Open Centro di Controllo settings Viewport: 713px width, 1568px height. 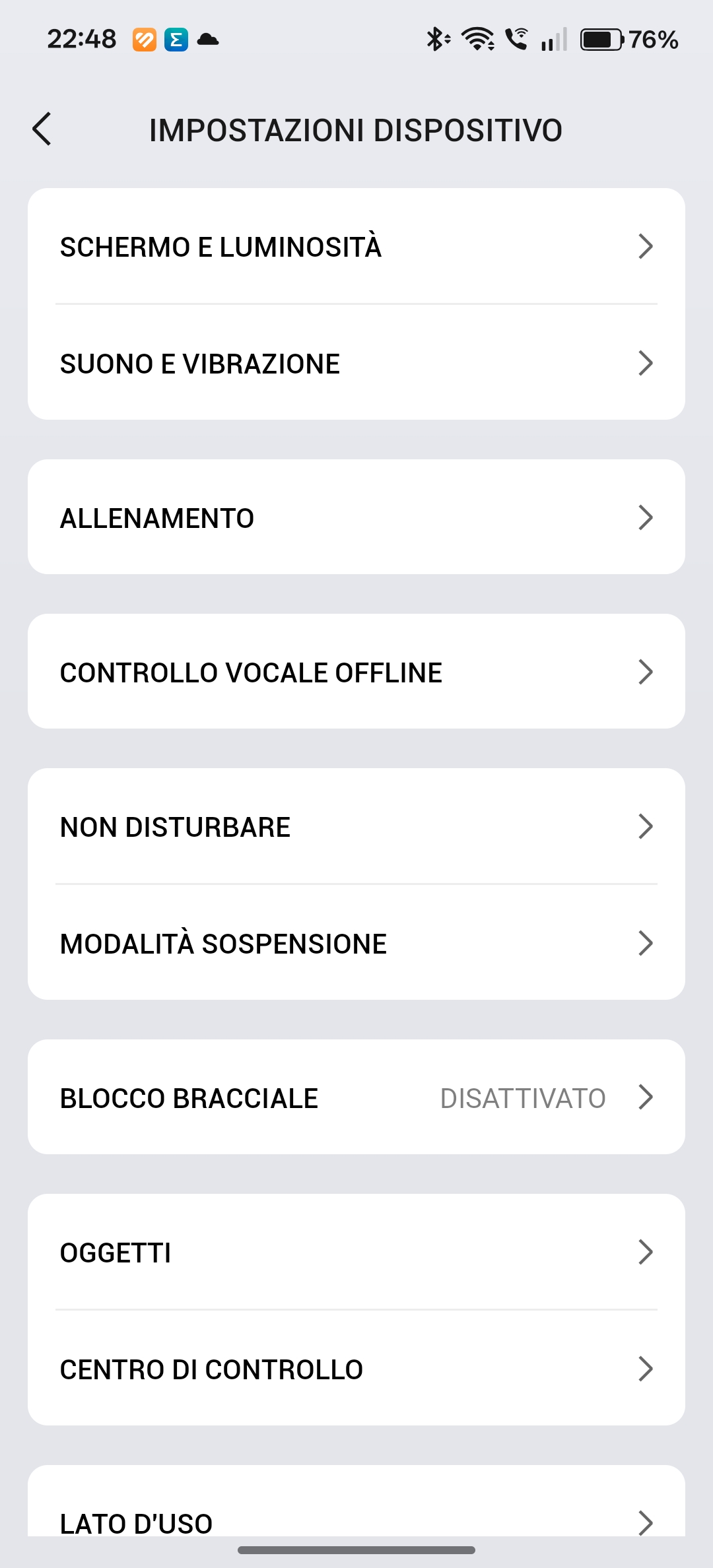coord(356,1369)
